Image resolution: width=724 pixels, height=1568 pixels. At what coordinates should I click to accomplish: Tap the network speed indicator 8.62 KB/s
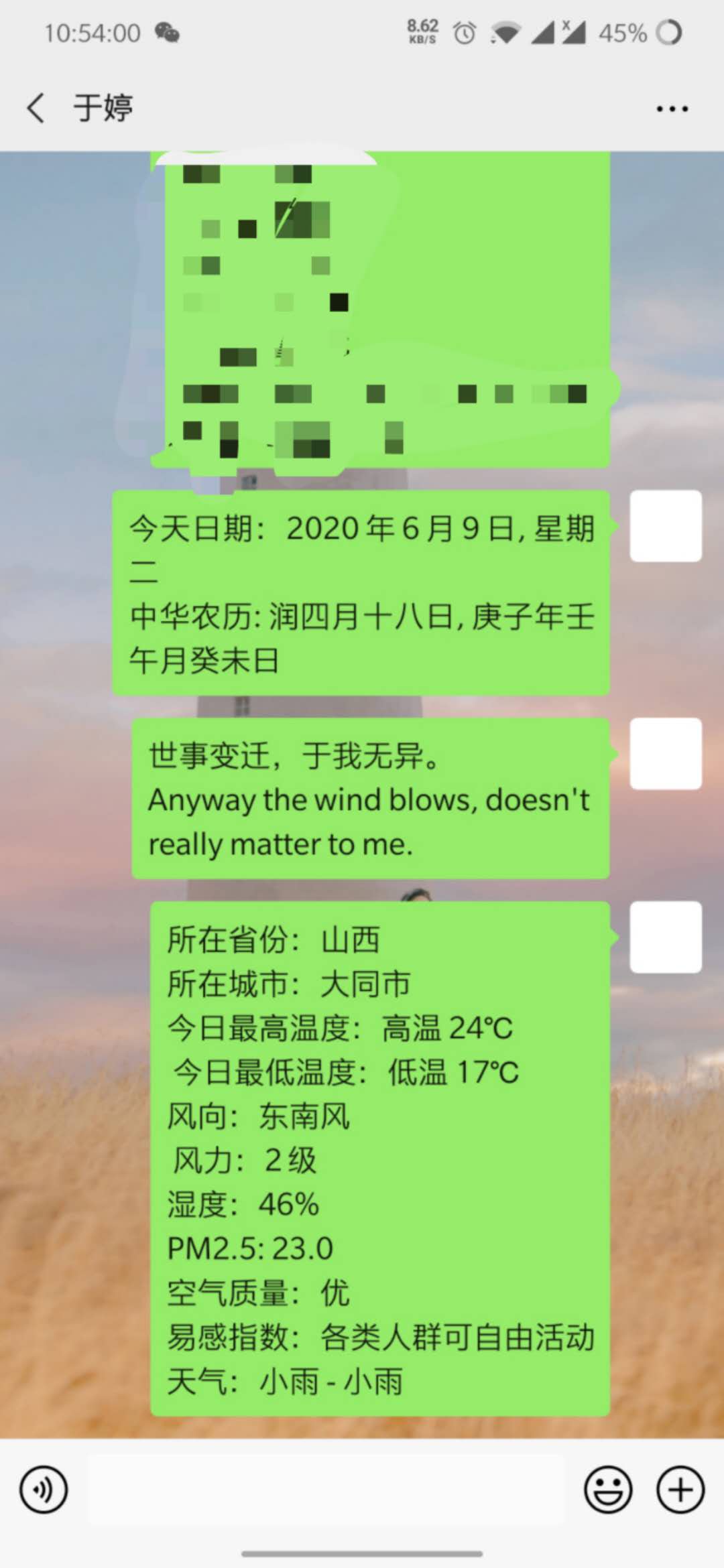[x=421, y=30]
